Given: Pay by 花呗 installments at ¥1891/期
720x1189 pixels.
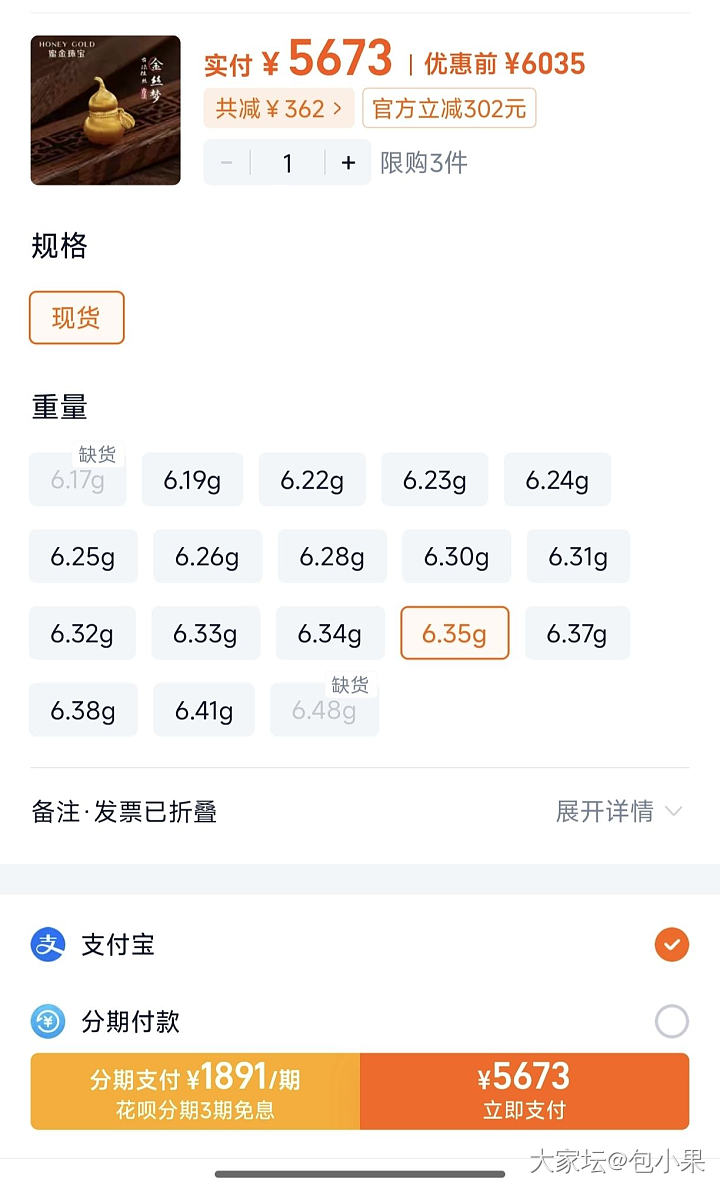Looking at the screenshot, I should 195,1091.
